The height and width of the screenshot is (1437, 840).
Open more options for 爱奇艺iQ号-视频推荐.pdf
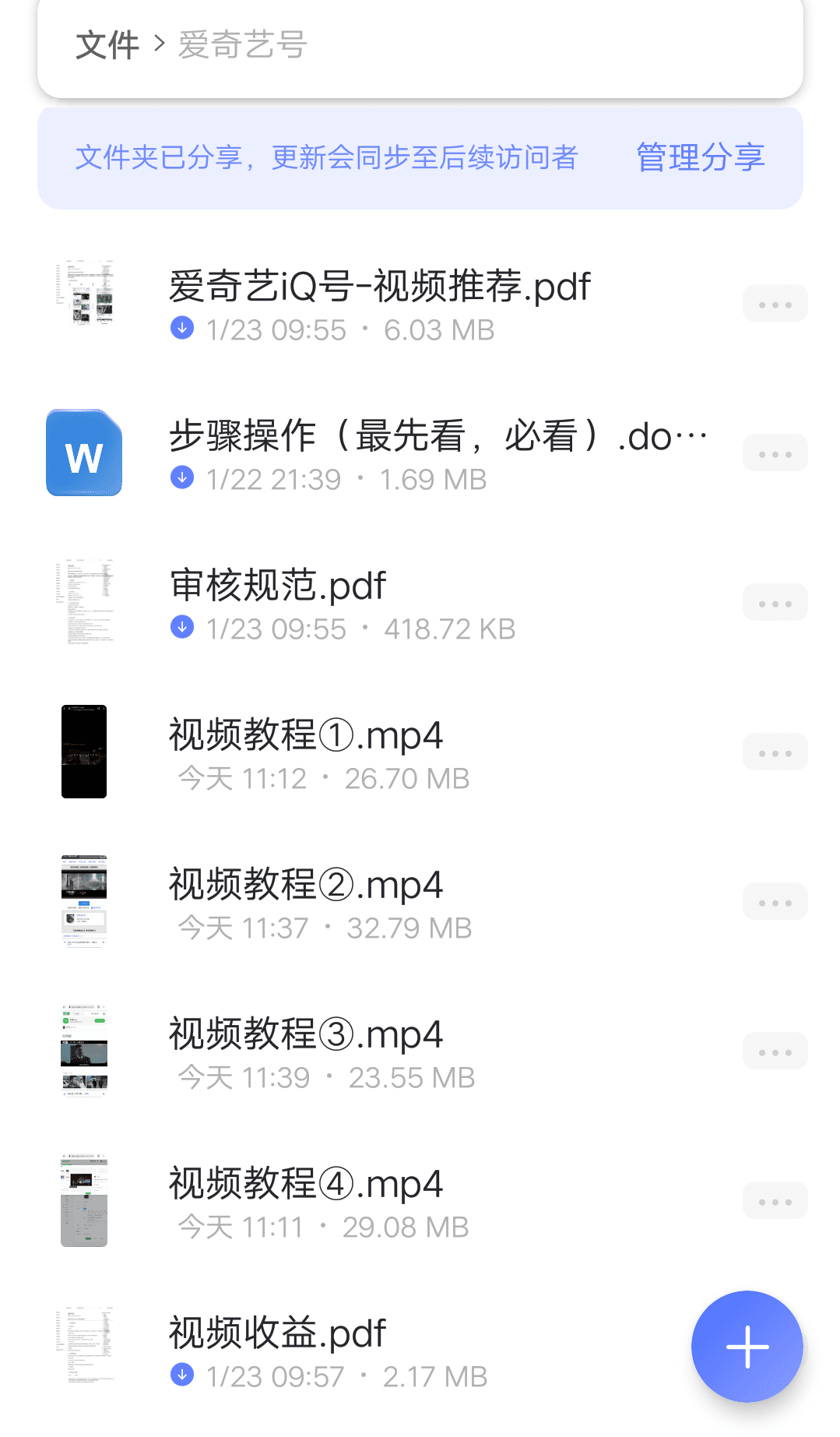click(774, 303)
